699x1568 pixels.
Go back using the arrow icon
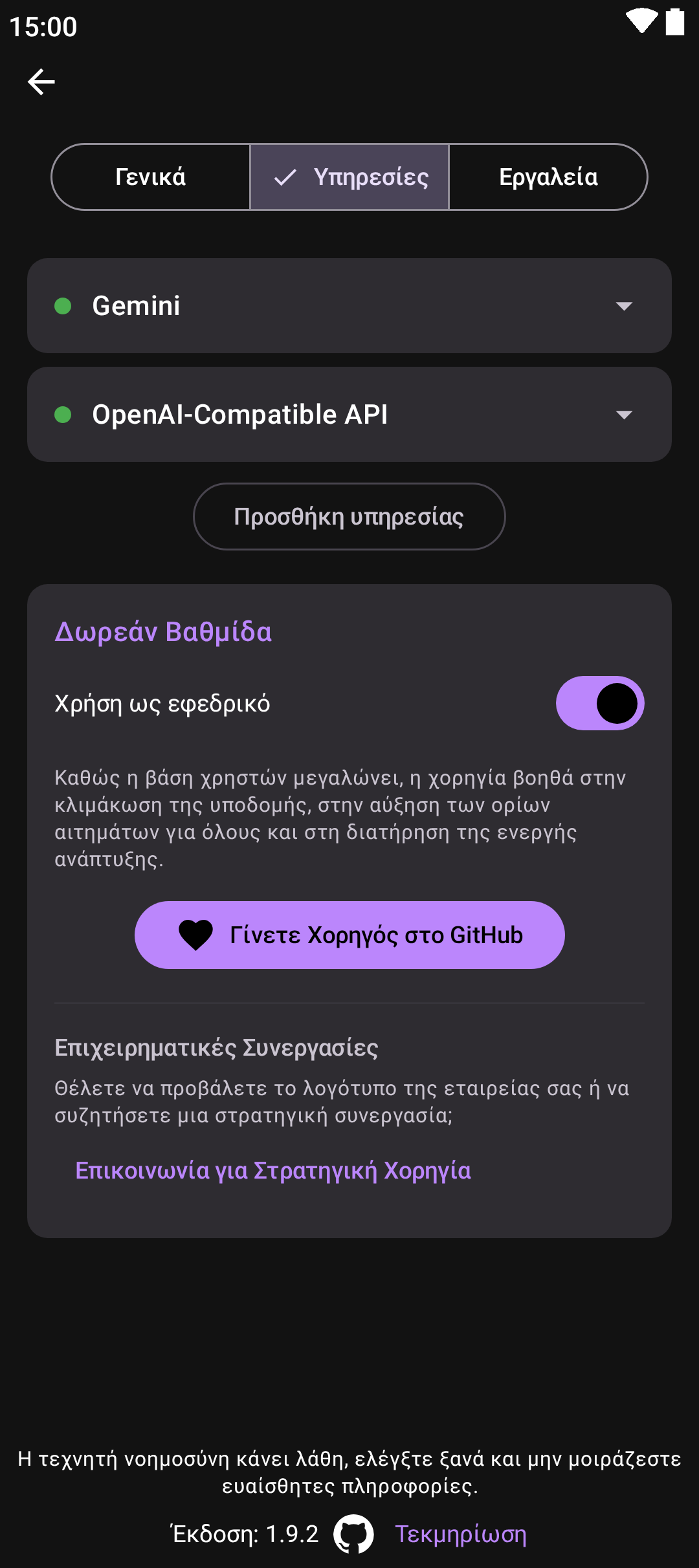(x=41, y=82)
